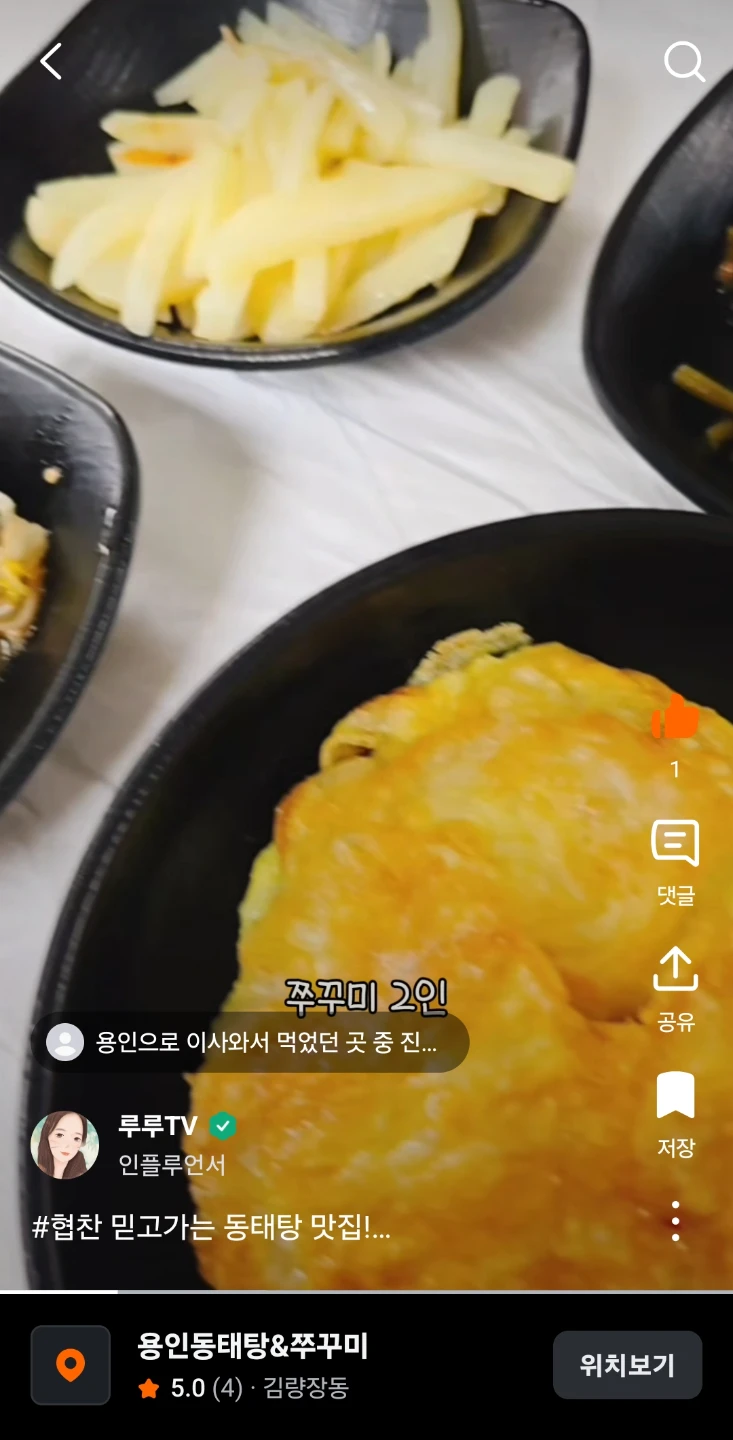Go back with the top-left arrow
Screen dimensions: 733x1440
(x=51, y=62)
